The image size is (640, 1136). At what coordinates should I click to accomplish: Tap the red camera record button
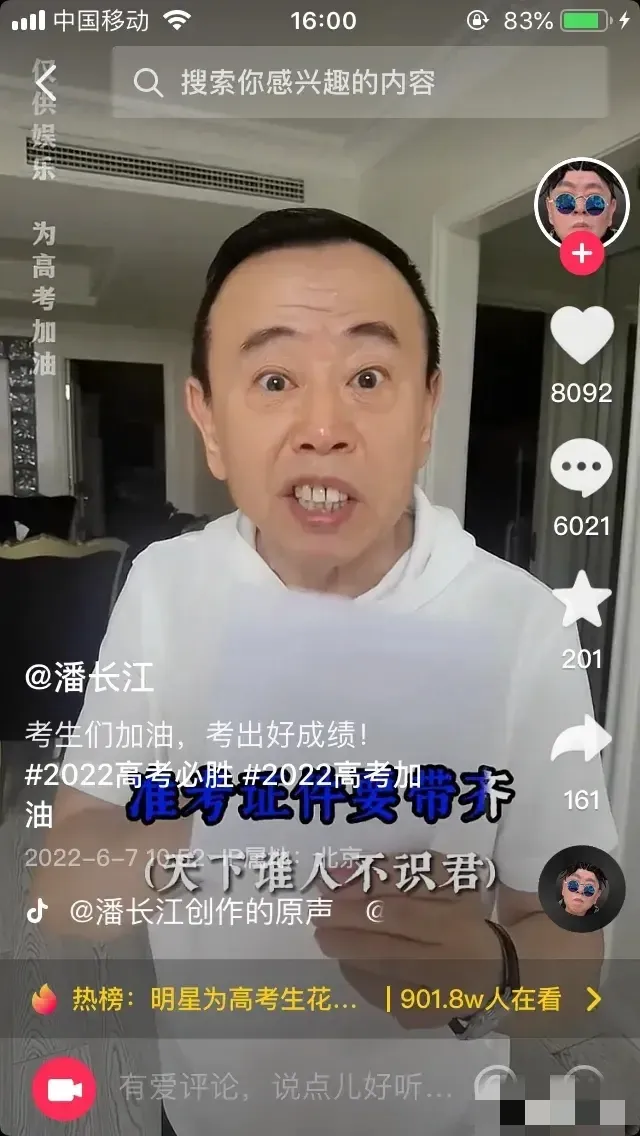pos(64,1089)
